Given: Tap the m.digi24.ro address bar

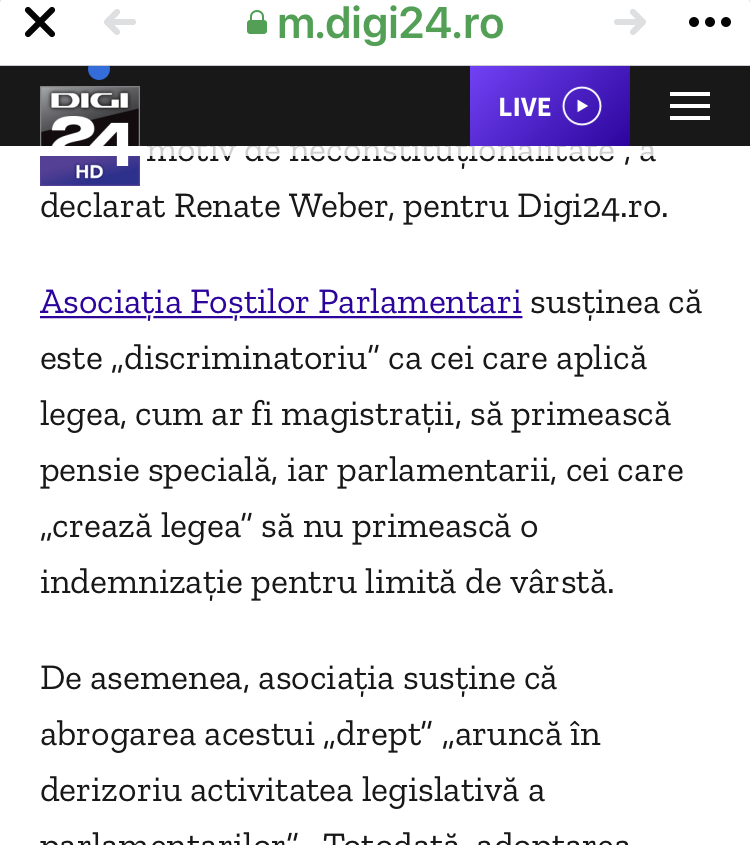Looking at the screenshot, I should click(x=375, y=24).
